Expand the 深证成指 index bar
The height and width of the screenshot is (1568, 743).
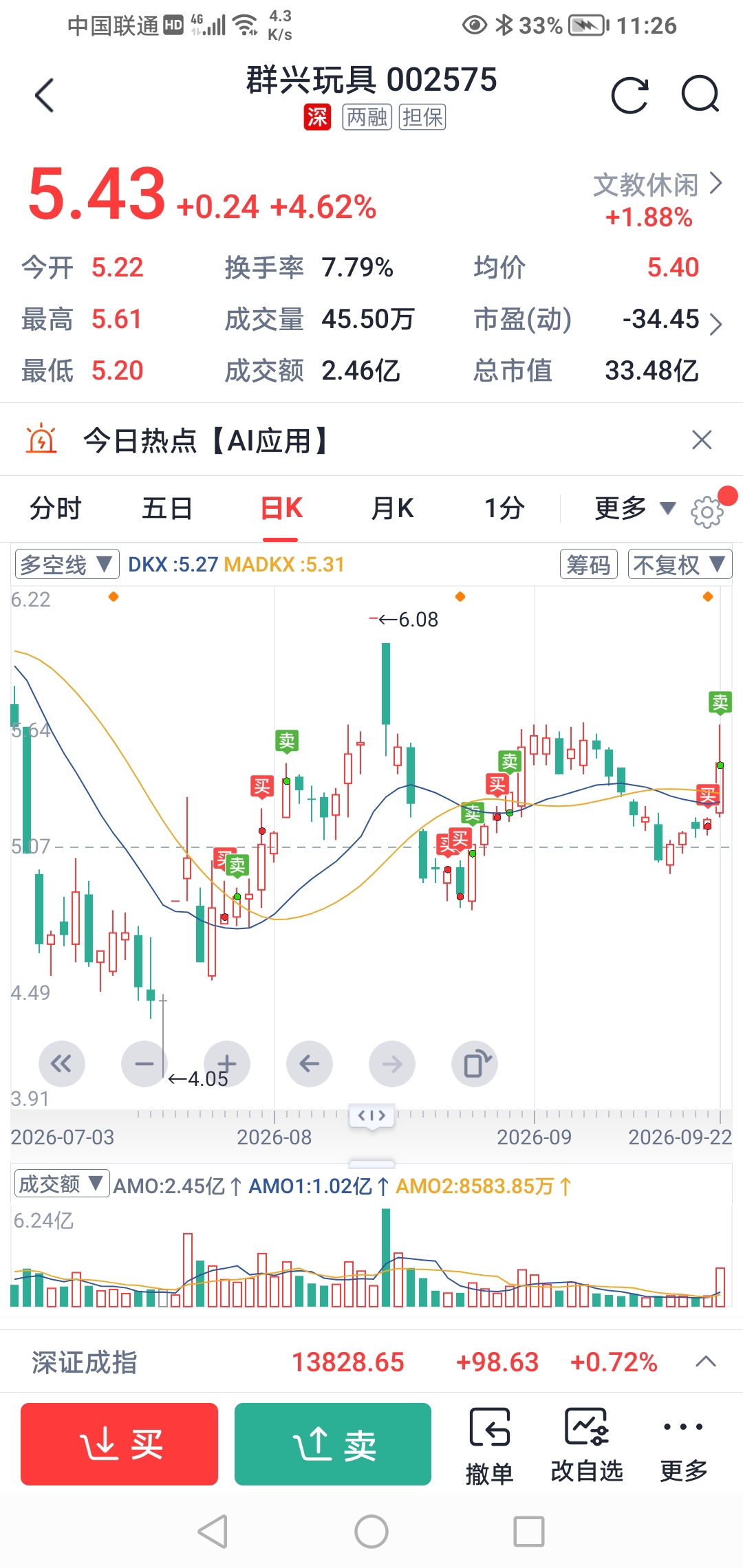(x=706, y=1362)
